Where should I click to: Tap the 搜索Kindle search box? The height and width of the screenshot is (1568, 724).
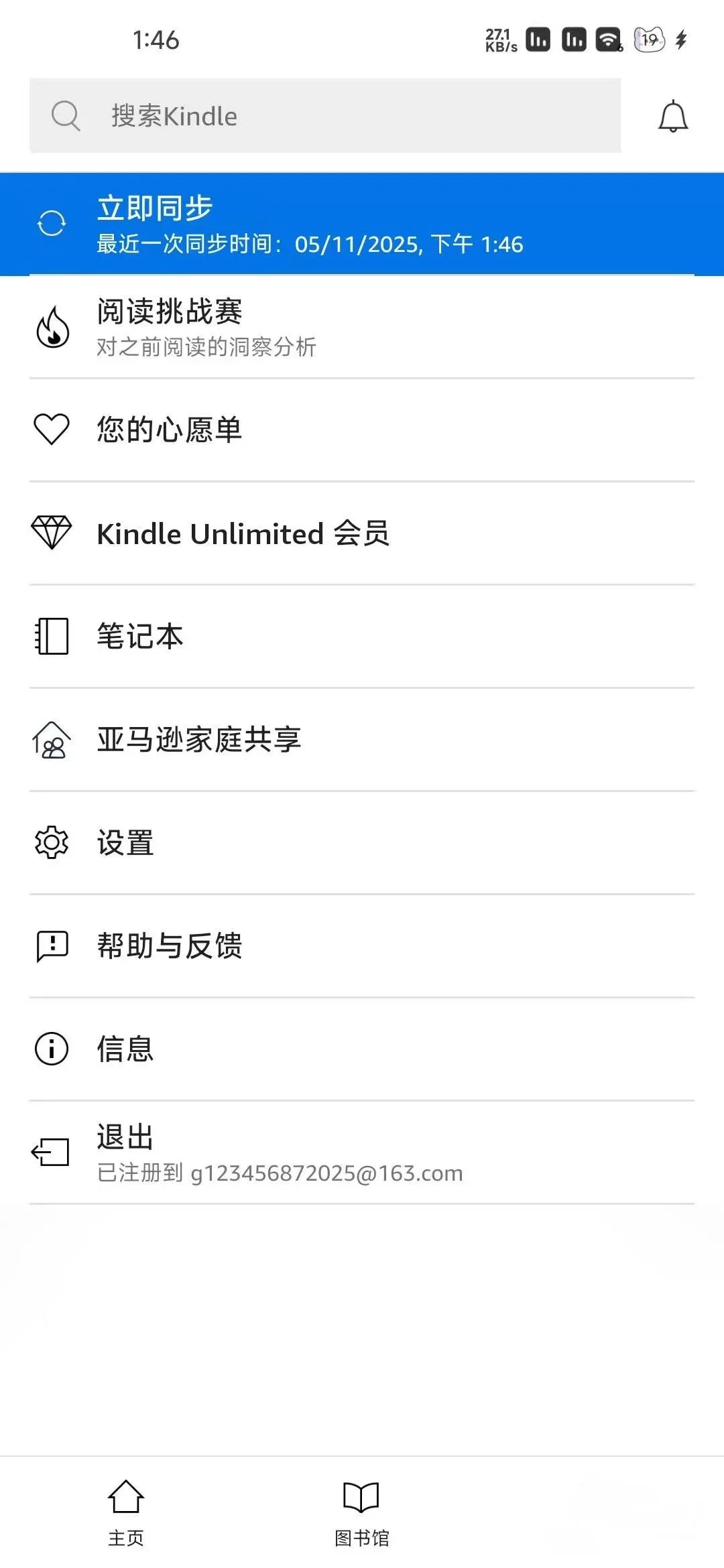click(325, 116)
